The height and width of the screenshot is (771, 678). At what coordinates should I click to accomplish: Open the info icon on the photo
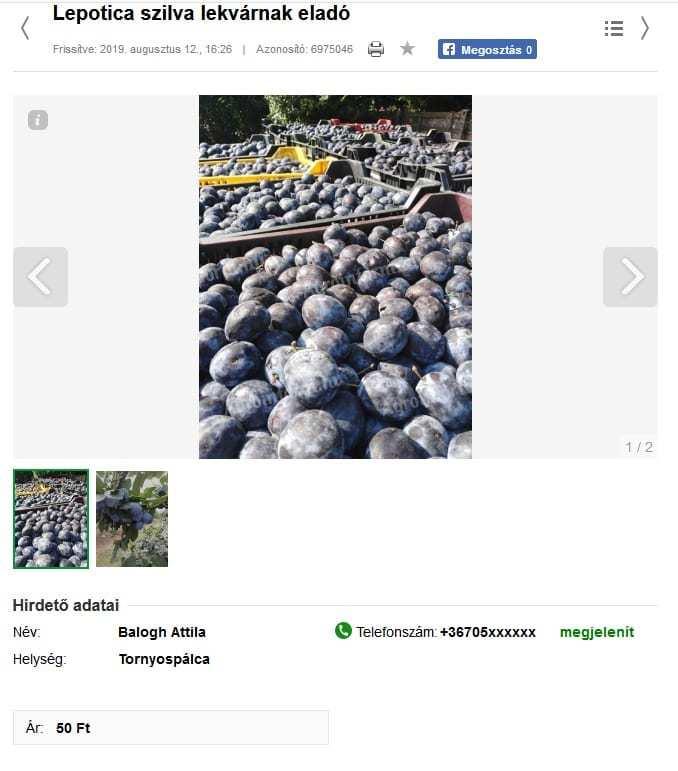click(38, 121)
